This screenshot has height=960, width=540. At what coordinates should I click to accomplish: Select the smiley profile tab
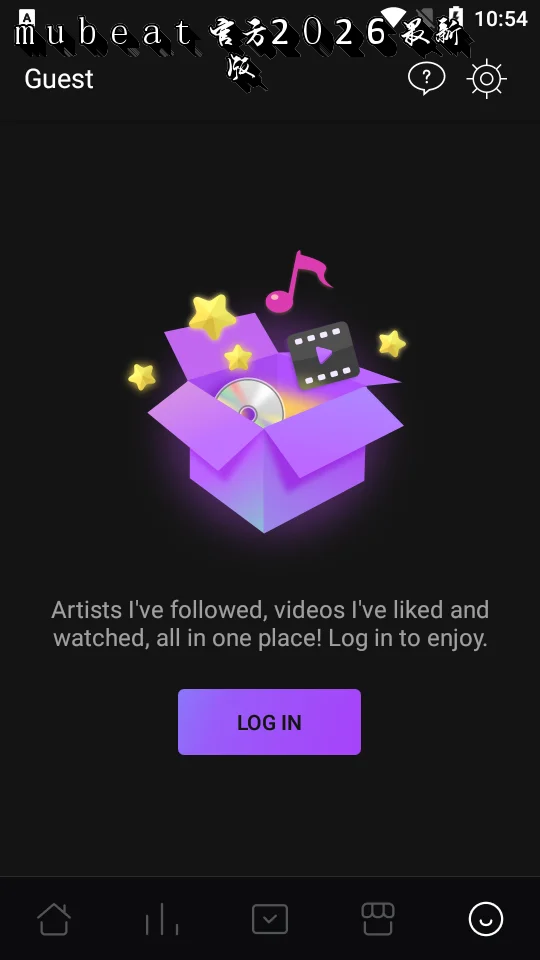[486, 919]
